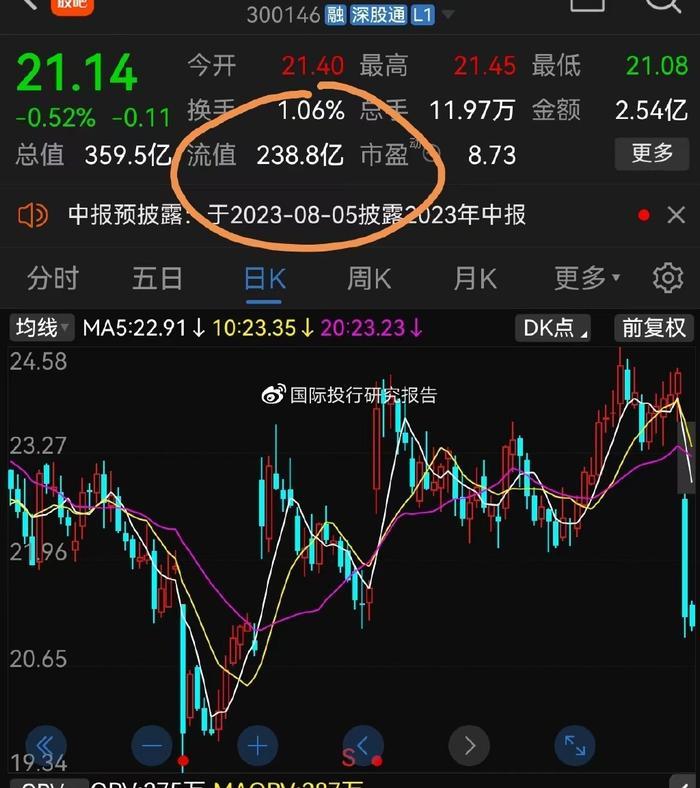Switch to the 分时 chart tab
Viewport: 700px width, 788px height.
pyautogui.click(x=52, y=278)
